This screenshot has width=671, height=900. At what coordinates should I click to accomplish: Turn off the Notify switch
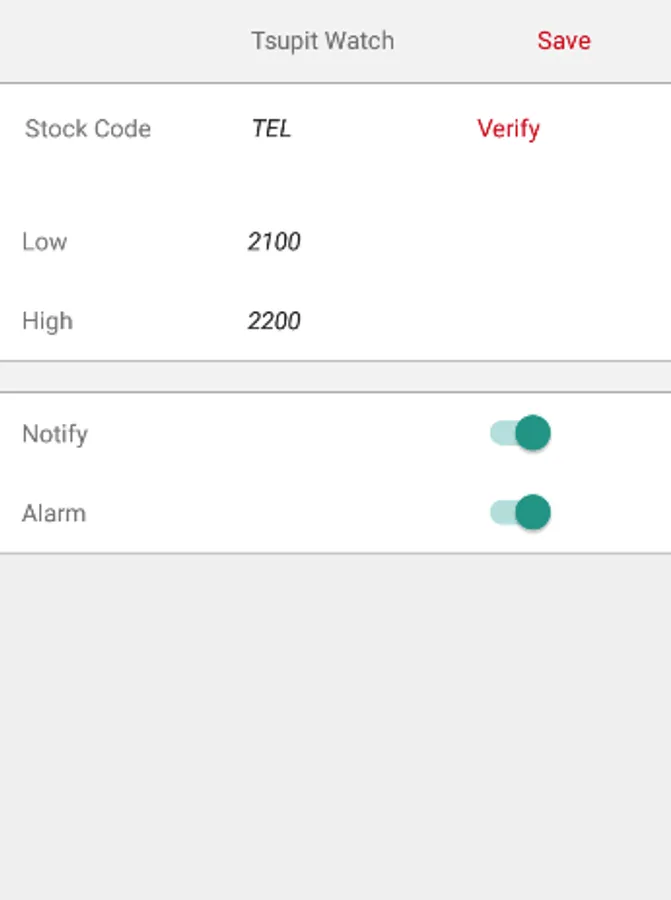pos(521,434)
